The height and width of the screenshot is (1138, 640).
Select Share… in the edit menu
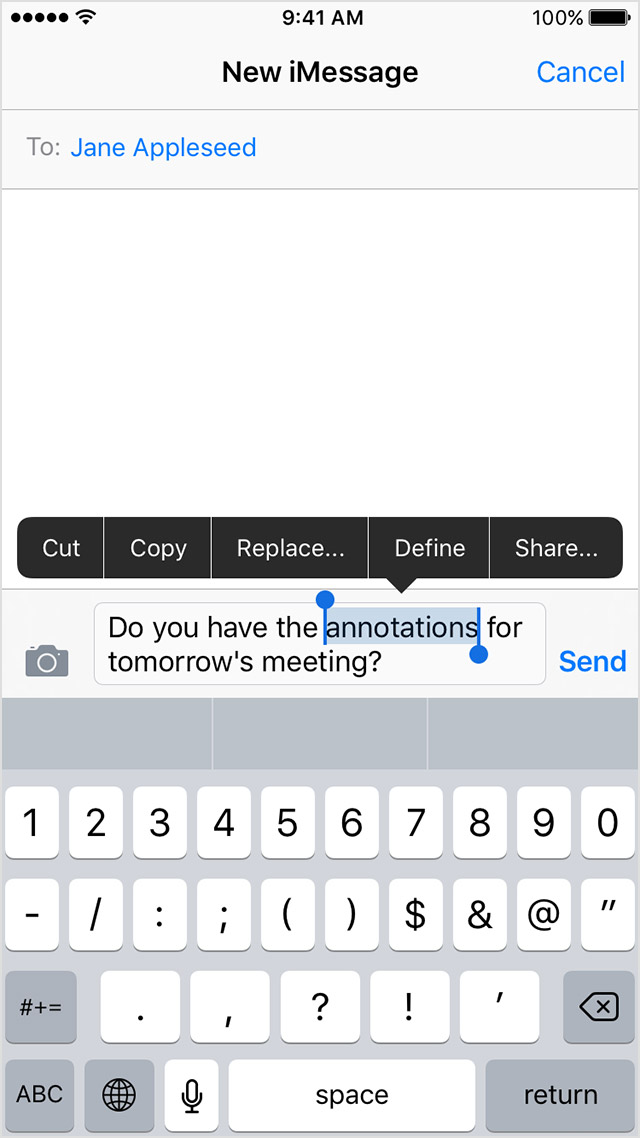pyautogui.click(x=557, y=548)
